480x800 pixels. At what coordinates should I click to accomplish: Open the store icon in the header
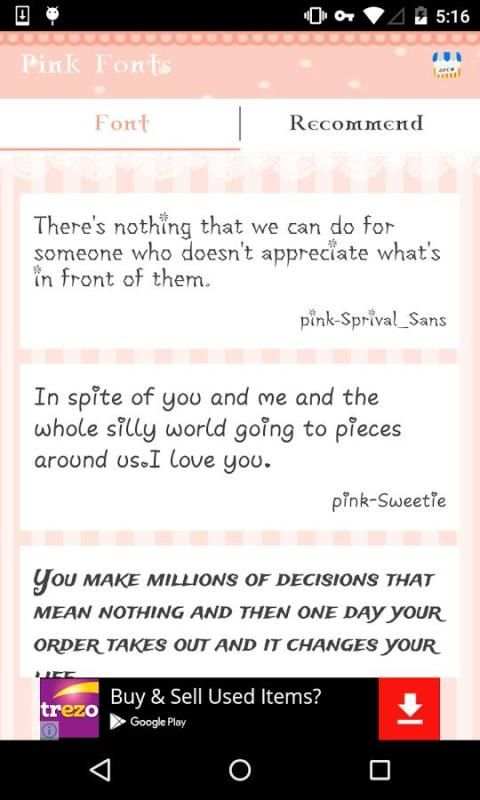tap(446, 65)
